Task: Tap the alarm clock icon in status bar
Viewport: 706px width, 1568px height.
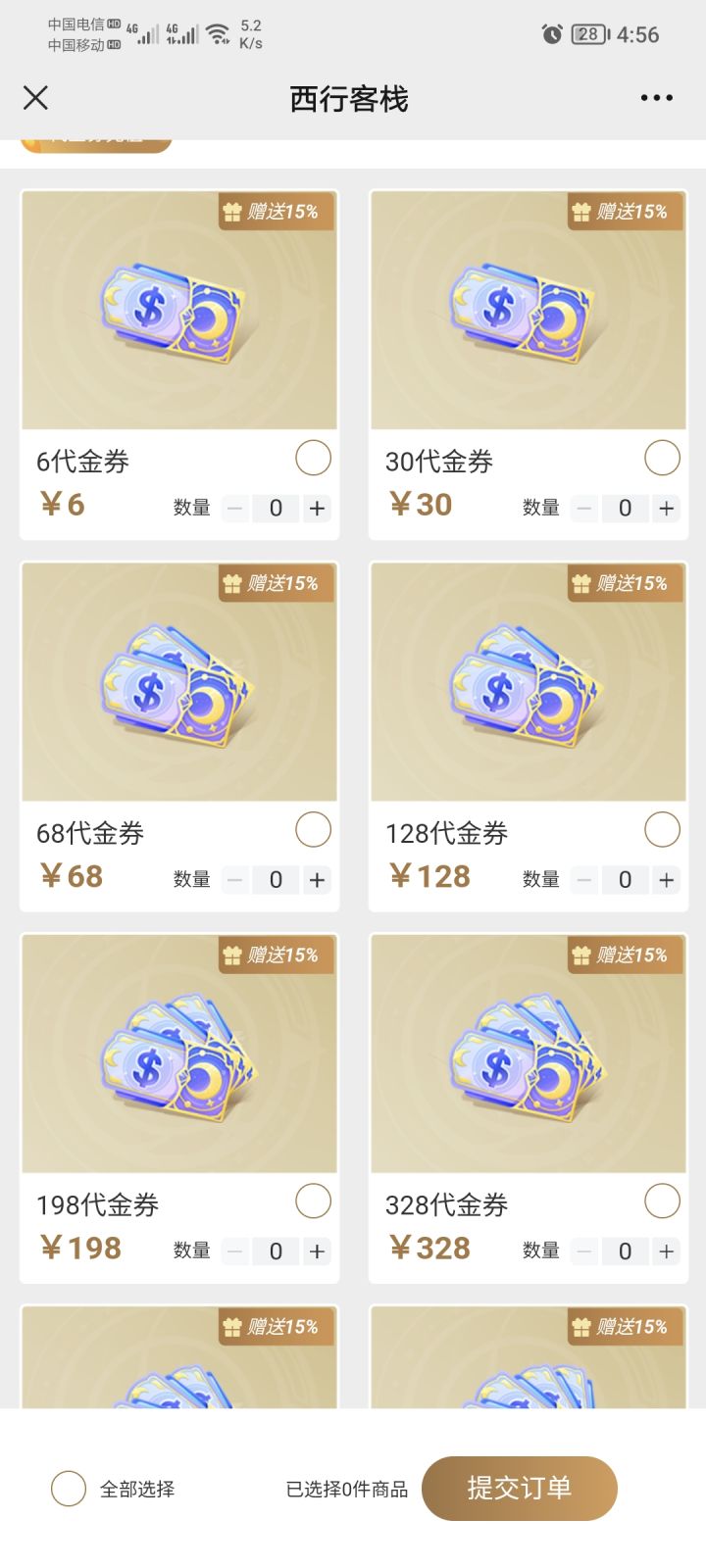Action: 552,35
